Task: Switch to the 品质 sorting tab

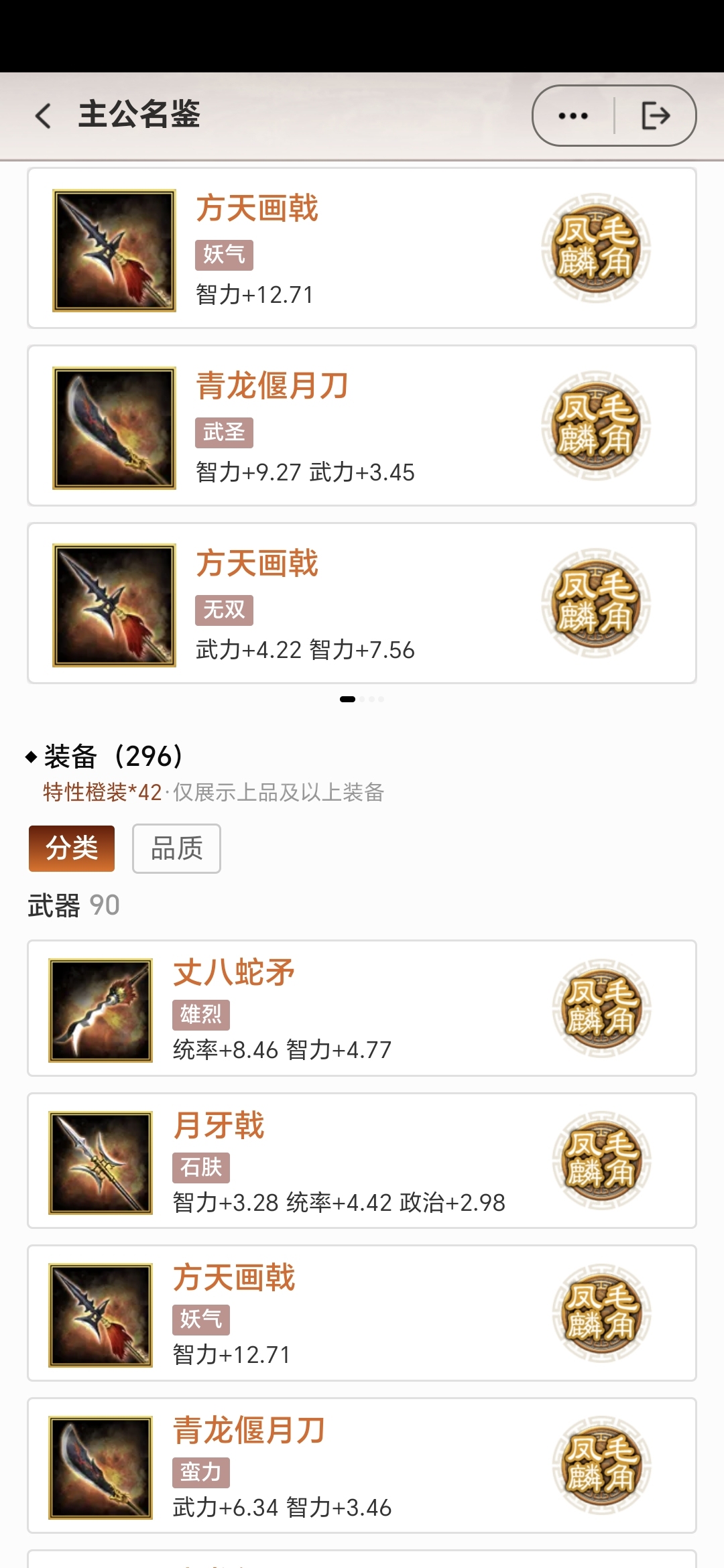Action: 176,848
